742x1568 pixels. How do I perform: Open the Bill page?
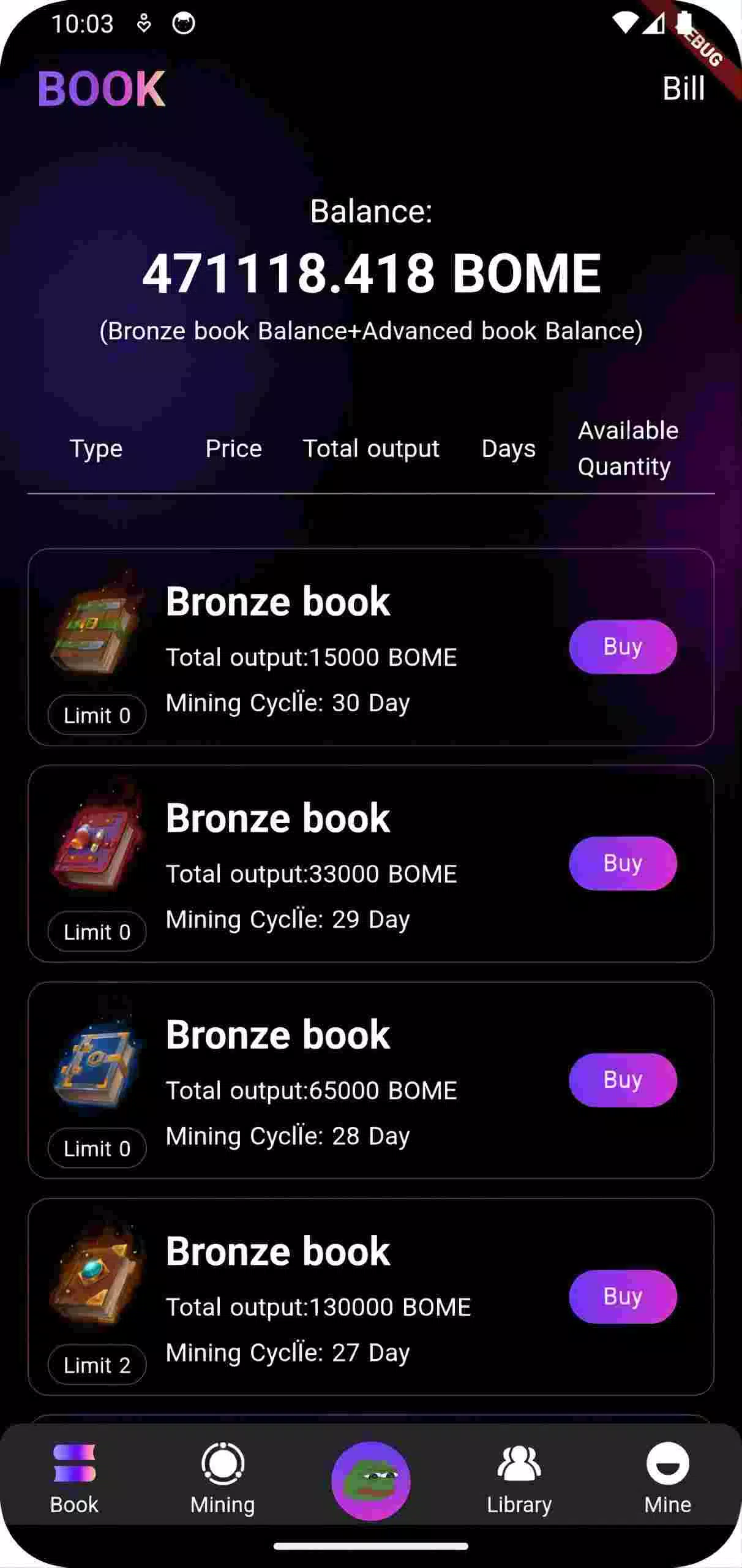(683, 89)
